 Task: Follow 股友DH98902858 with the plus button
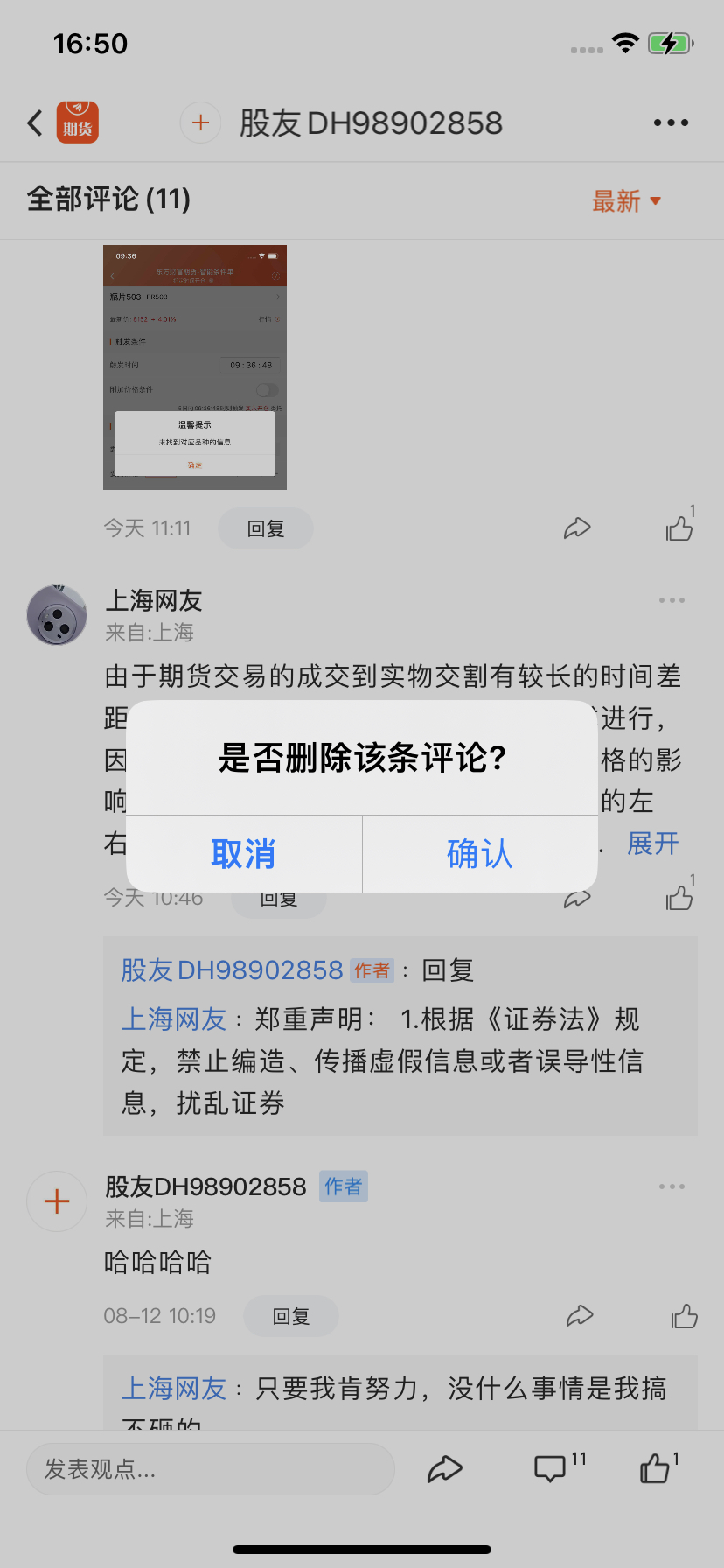click(200, 122)
